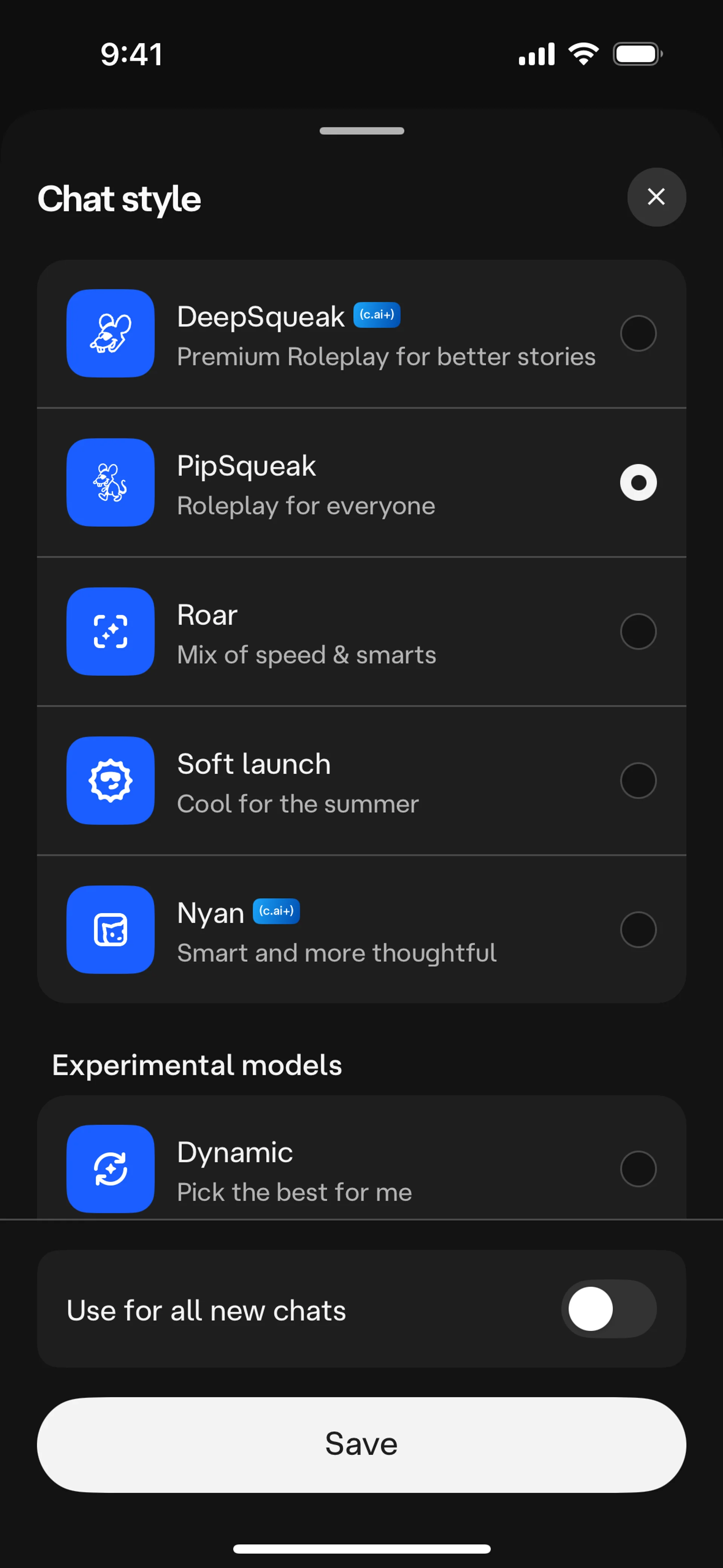723x1568 pixels.
Task: Select the DeepSqueak chat style
Action: [x=638, y=333]
